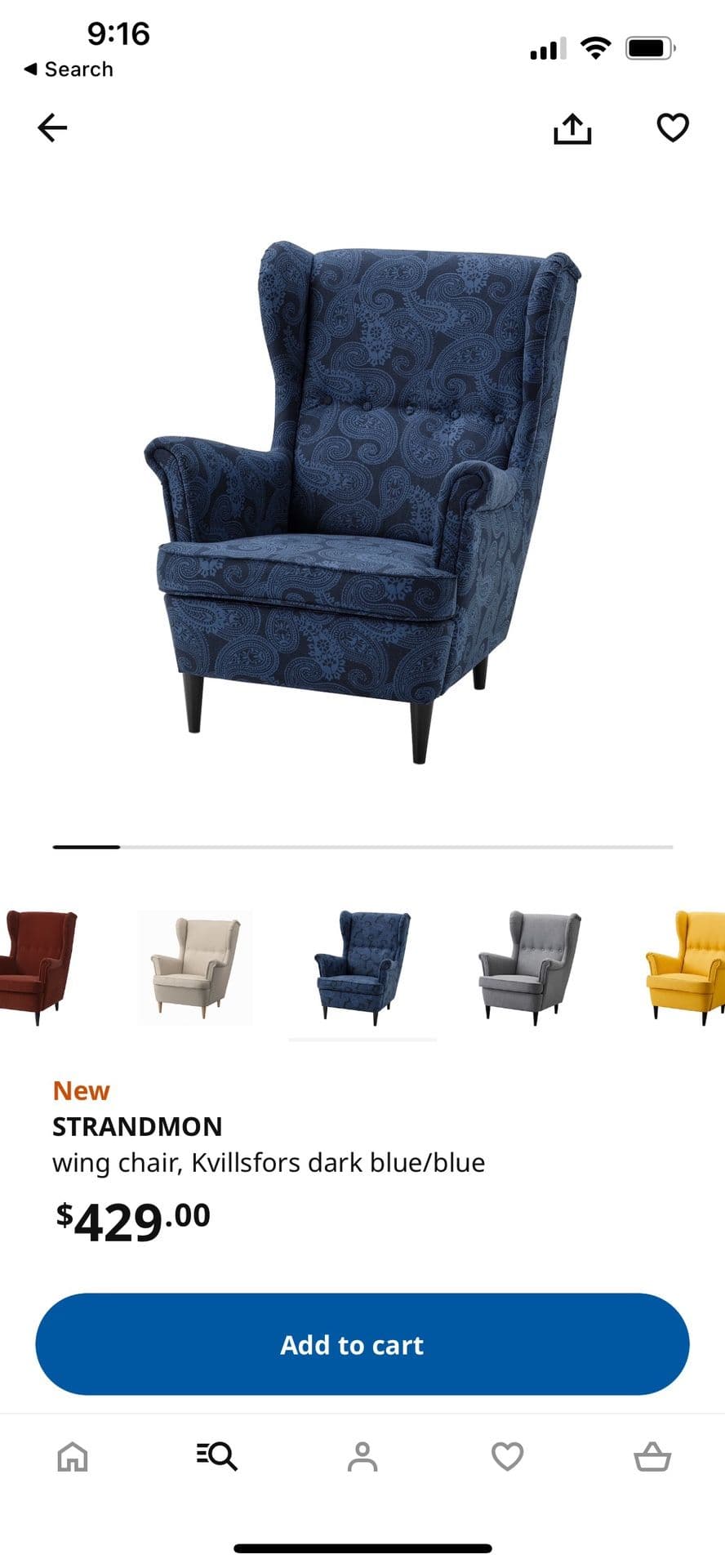725x1568 pixels.
Task: Switch to the search tab
Action: tap(217, 1456)
